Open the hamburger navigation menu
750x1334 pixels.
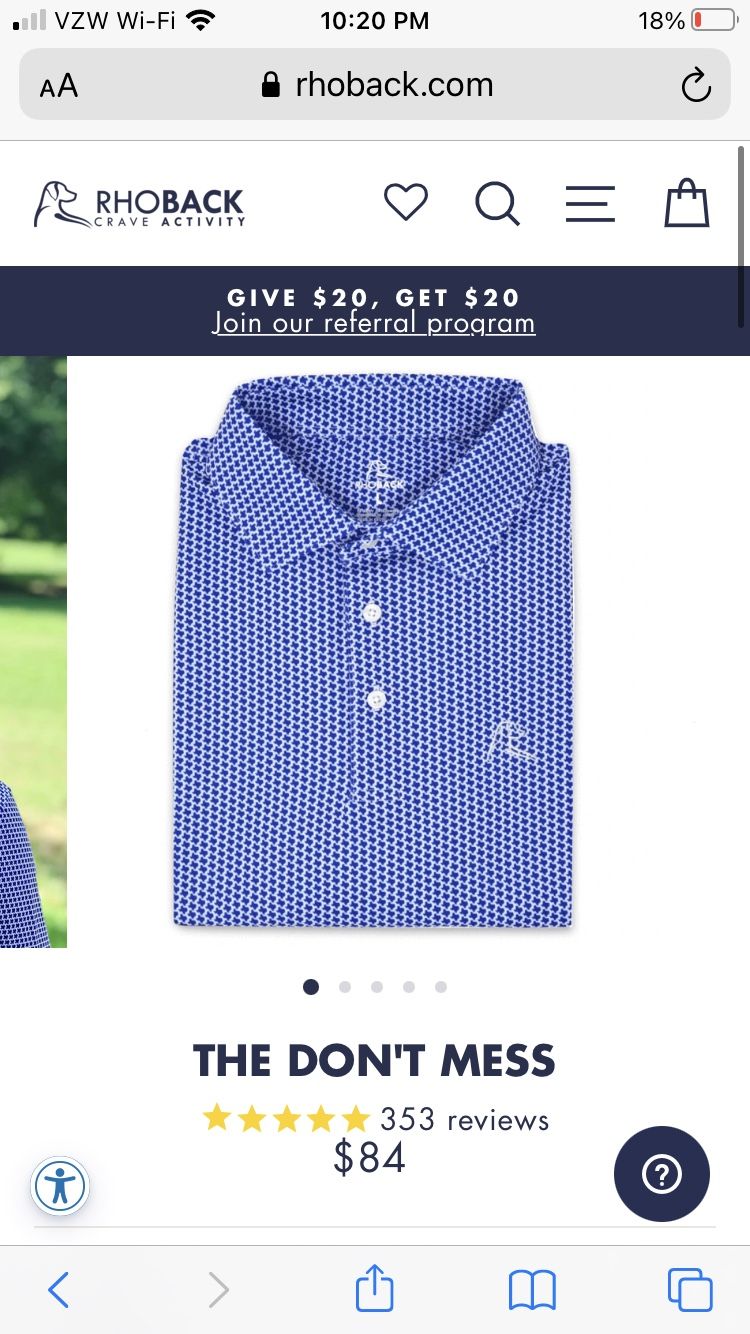(590, 203)
